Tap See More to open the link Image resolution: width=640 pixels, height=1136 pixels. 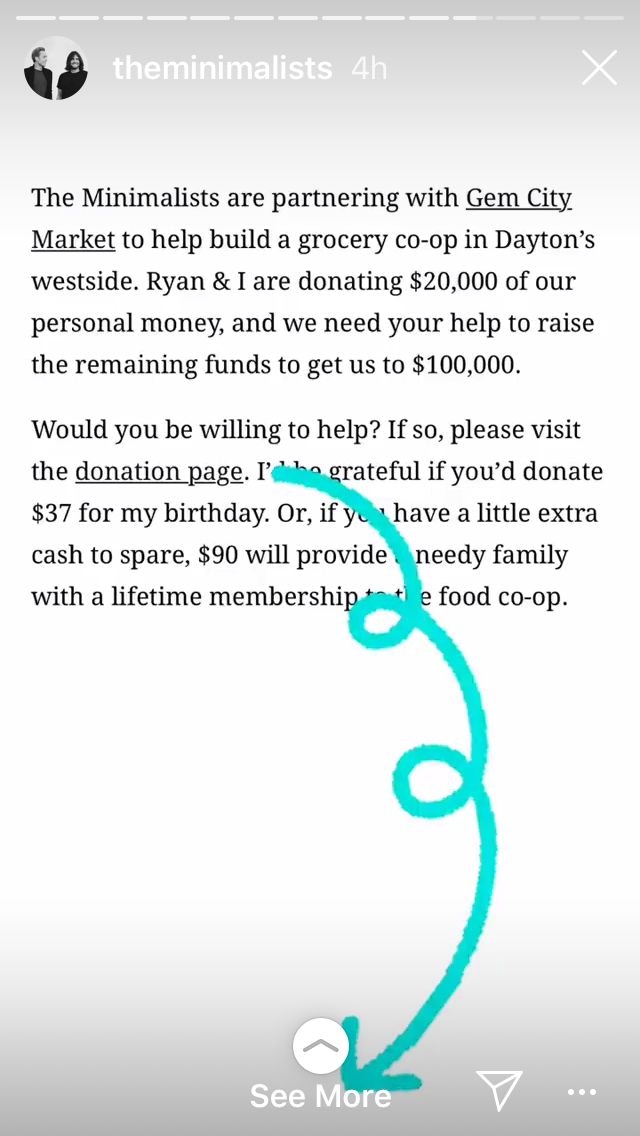point(320,1096)
